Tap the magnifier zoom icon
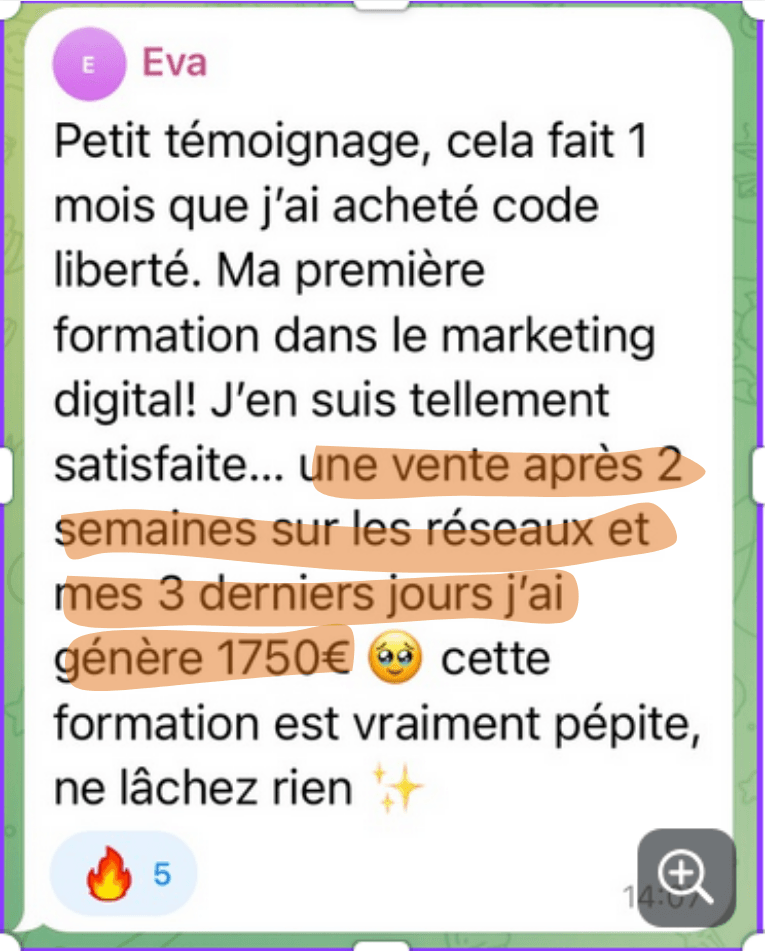This screenshot has width=765, height=951. pos(686,876)
